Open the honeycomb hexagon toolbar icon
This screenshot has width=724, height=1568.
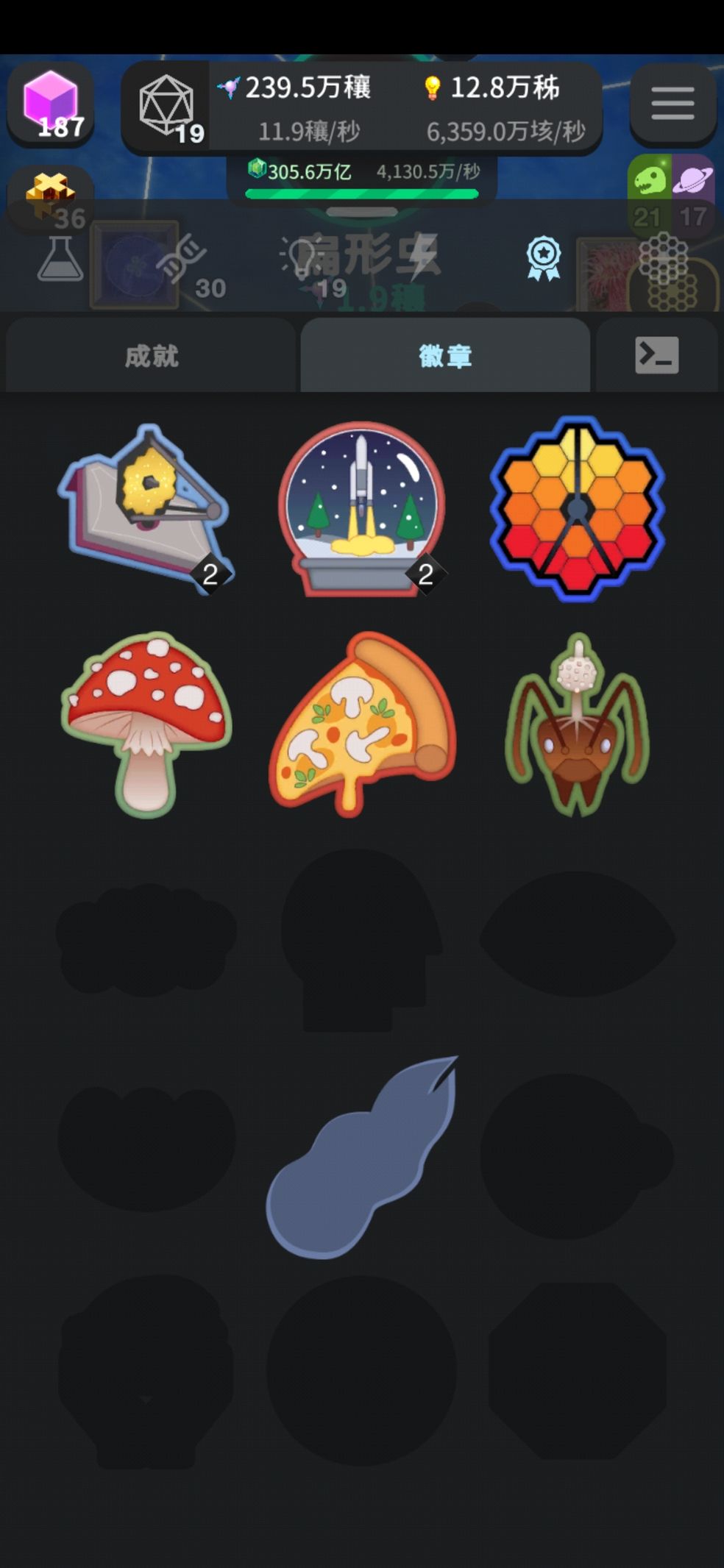664,259
